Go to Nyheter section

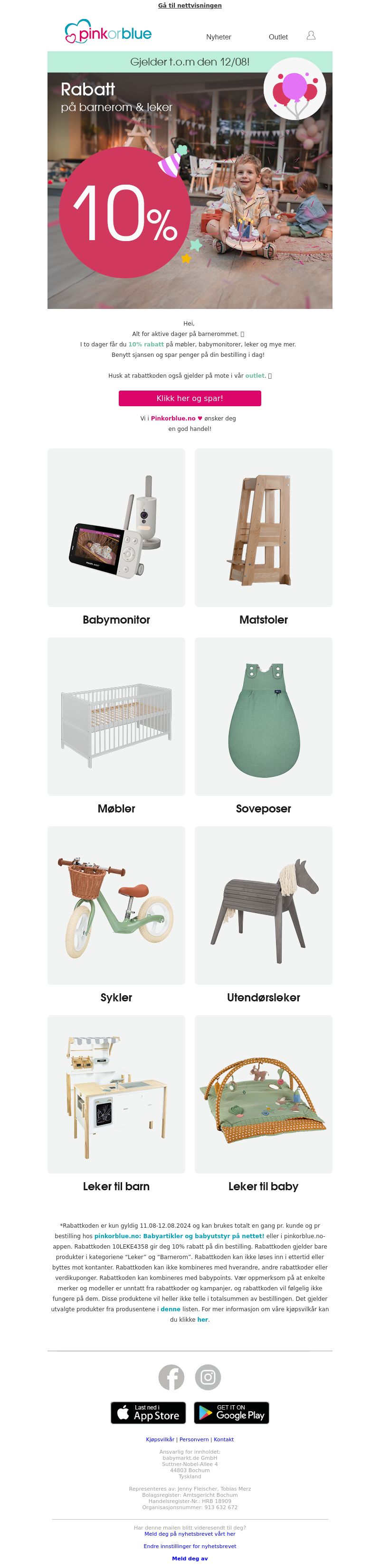pyautogui.click(x=218, y=37)
